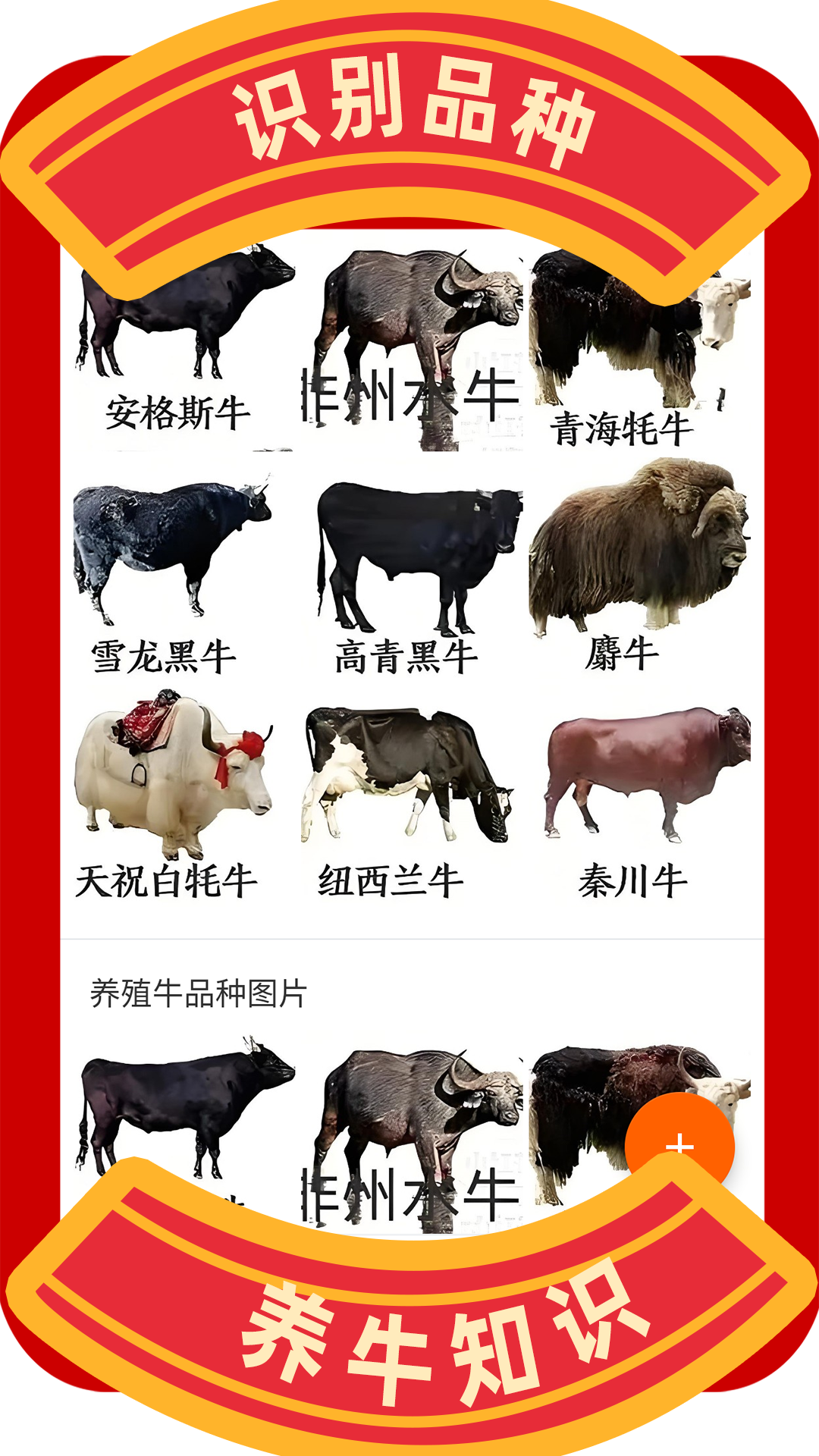Tap the water buffalo image in top row
The image size is (819, 1456).
[x=417, y=318]
